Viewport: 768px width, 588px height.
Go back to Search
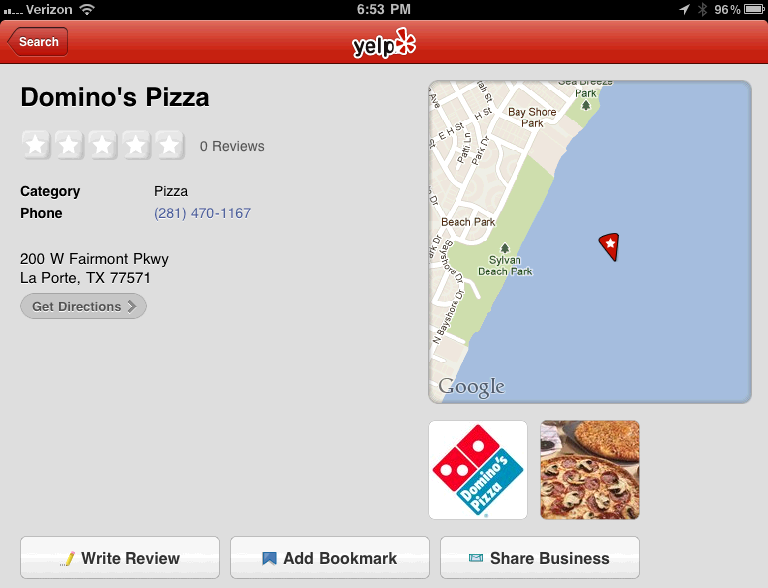coord(38,42)
